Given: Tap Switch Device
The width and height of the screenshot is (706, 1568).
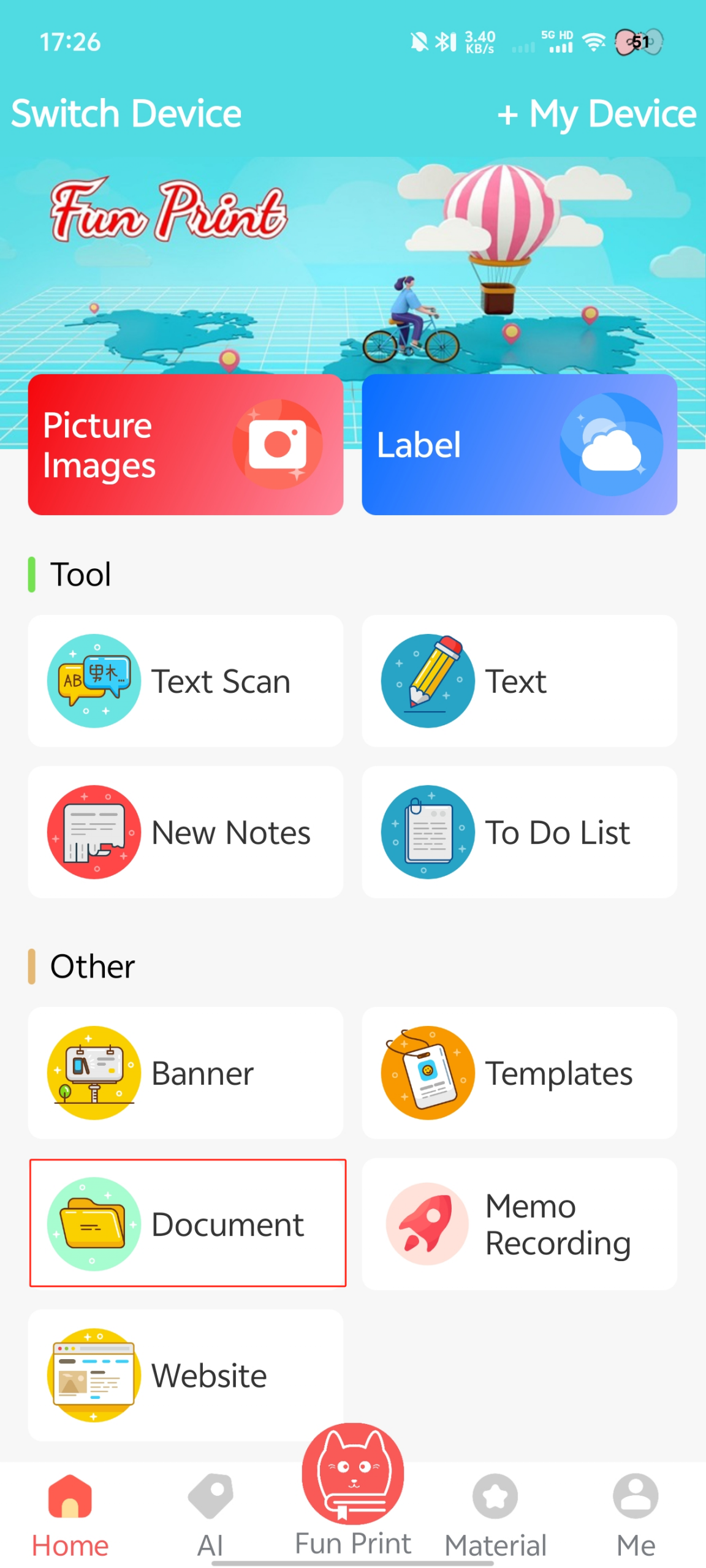Looking at the screenshot, I should (x=126, y=113).
